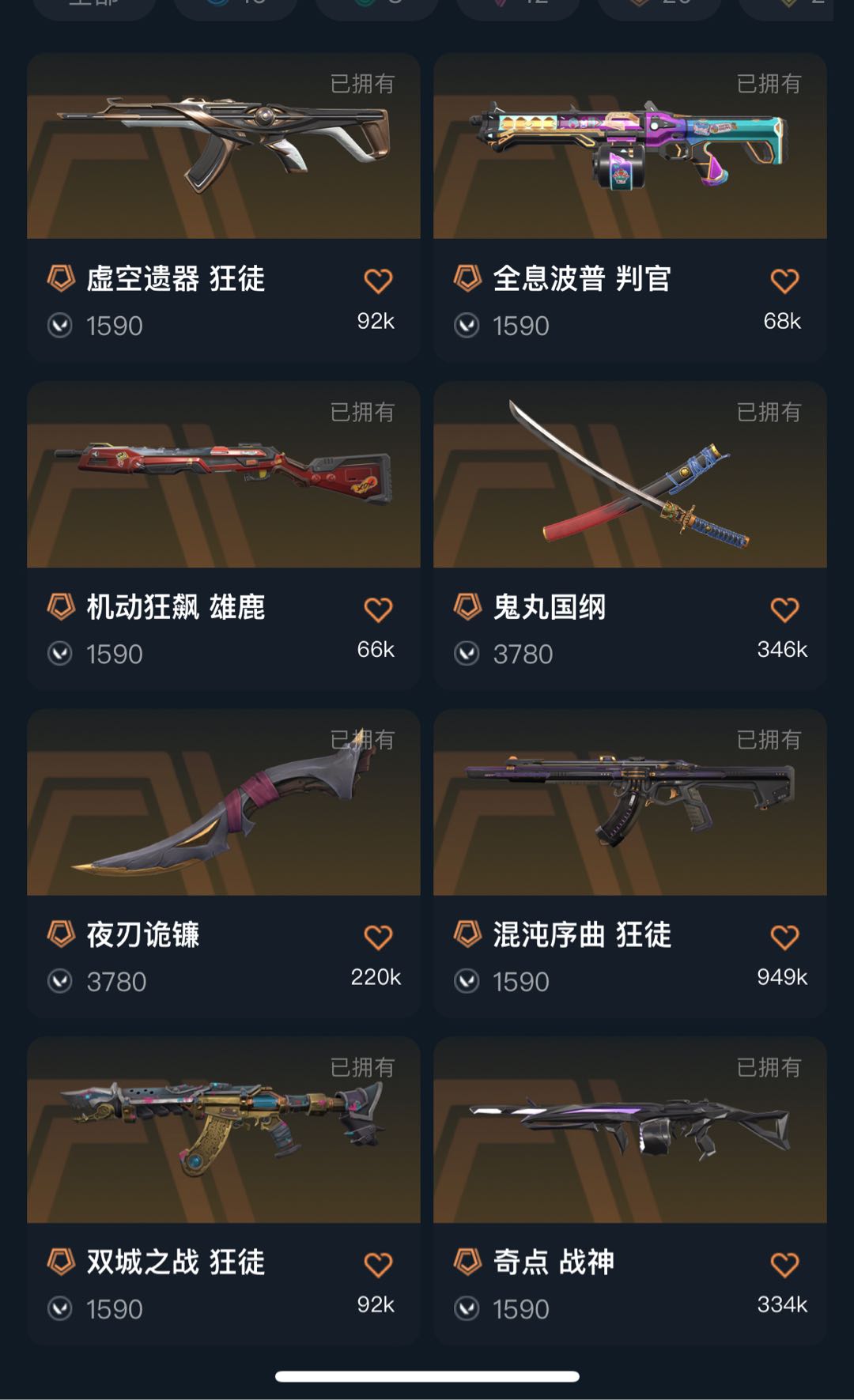Like the 鬼丸国纲 skin

tap(784, 609)
